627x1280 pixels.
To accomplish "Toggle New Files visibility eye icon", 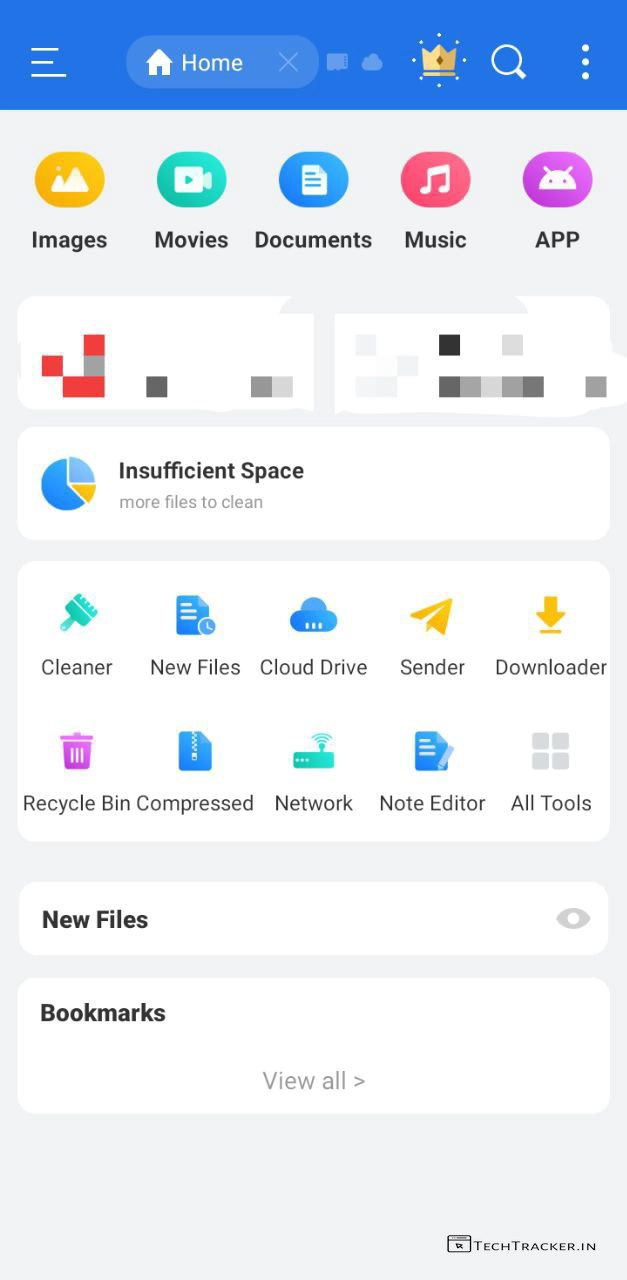I will (573, 919).
